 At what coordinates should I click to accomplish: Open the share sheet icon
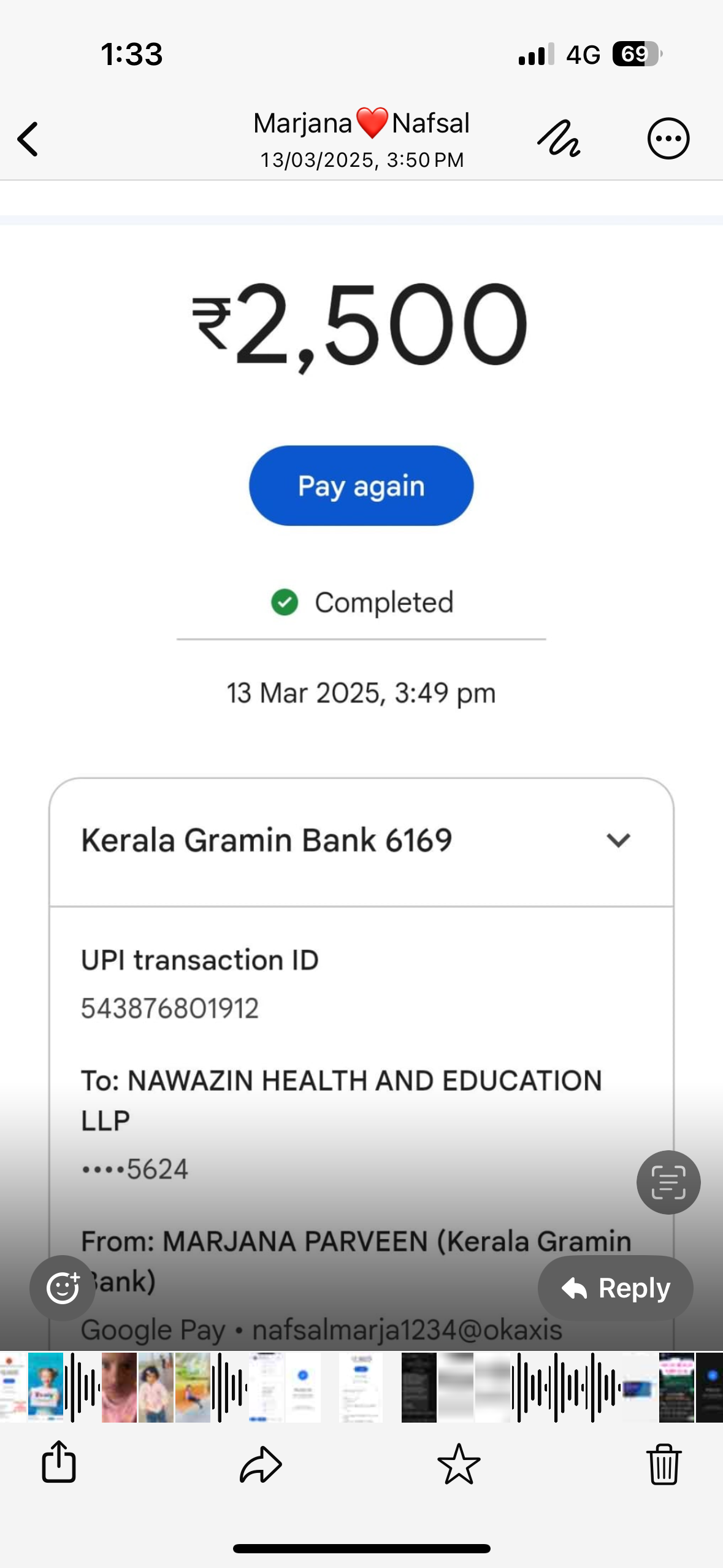click(x=59, y=1462)
